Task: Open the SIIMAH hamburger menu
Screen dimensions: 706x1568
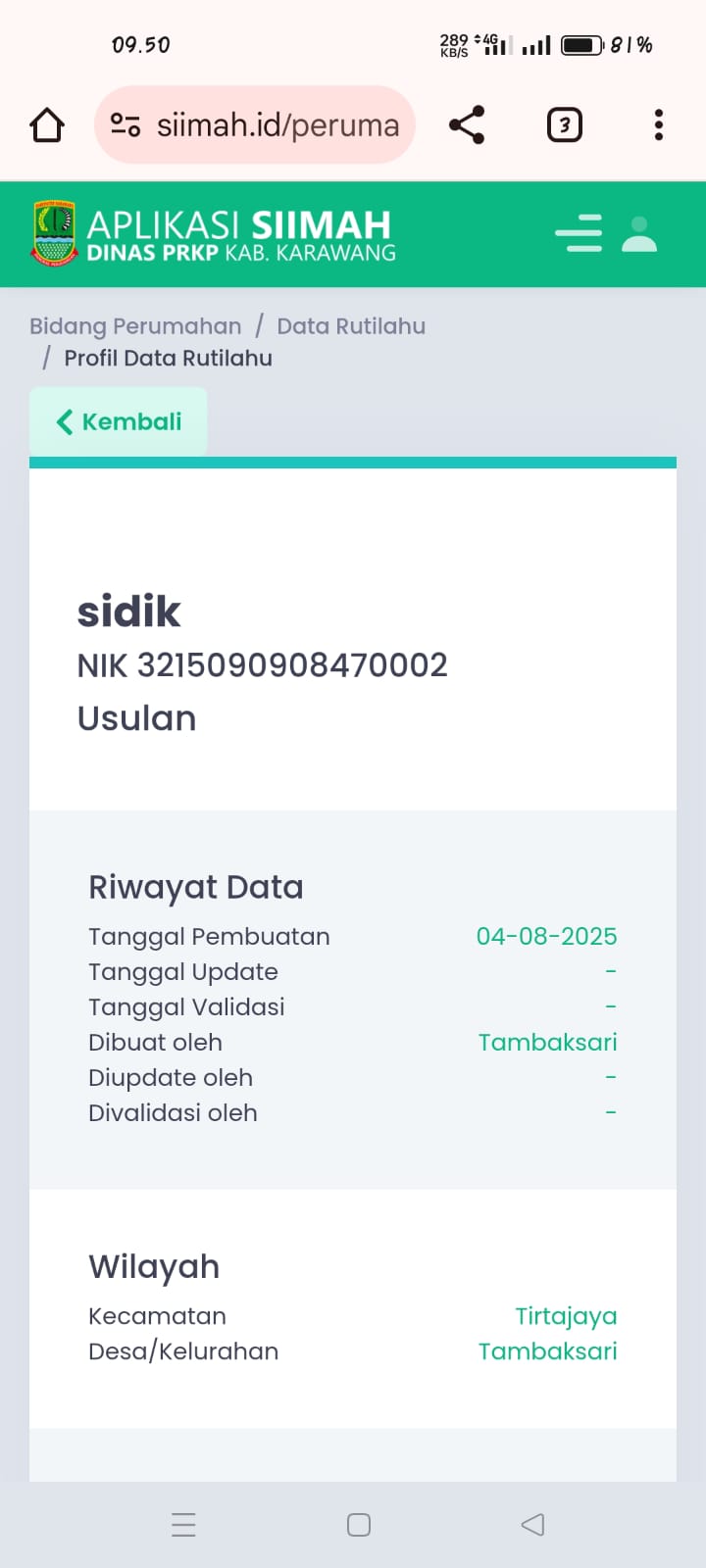Action: [x=579, y=234]
